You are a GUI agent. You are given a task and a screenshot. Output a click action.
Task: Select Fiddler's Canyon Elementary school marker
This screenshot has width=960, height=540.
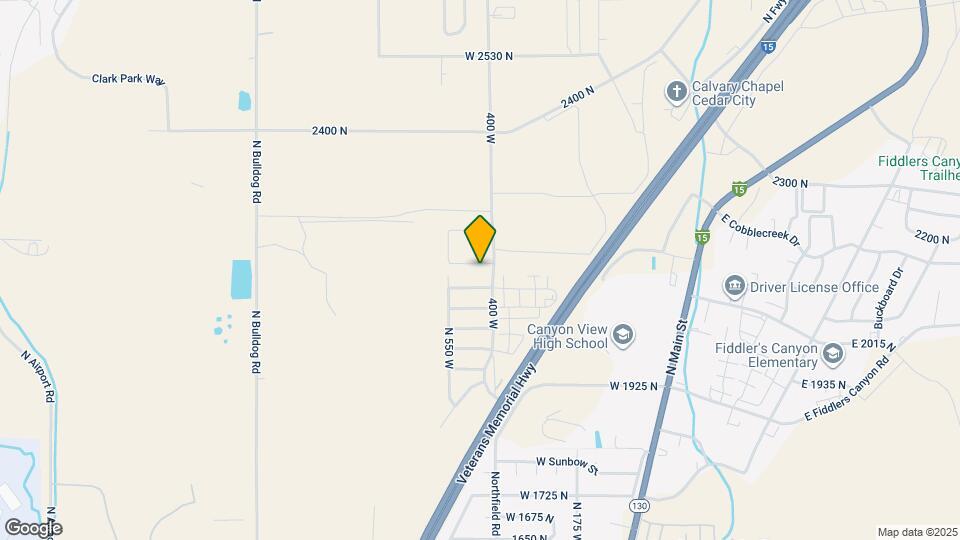[x=832, y=354]
